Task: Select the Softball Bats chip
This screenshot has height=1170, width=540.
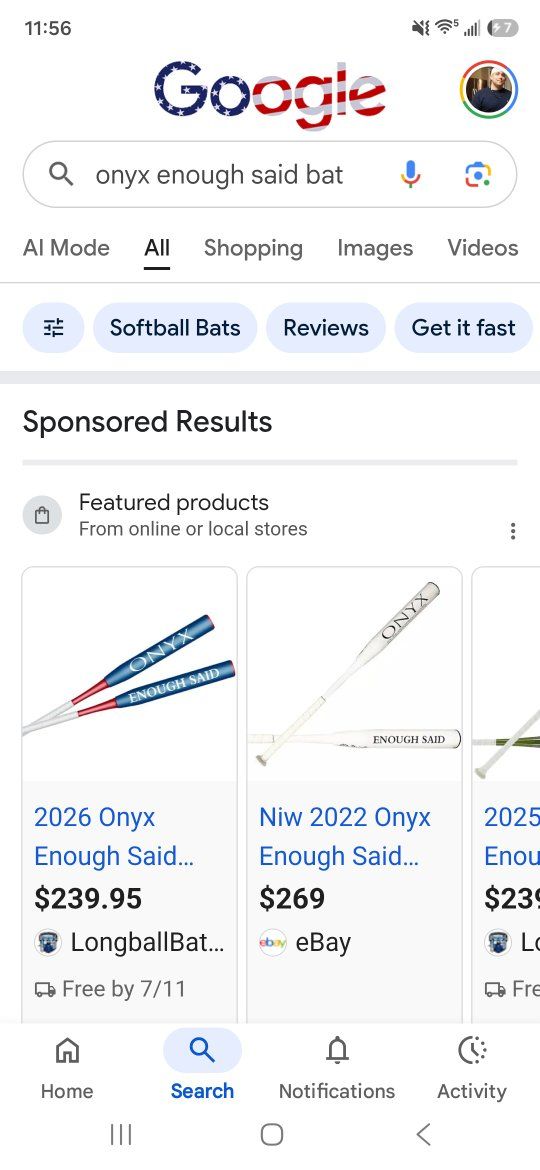Action: (175, 328)
